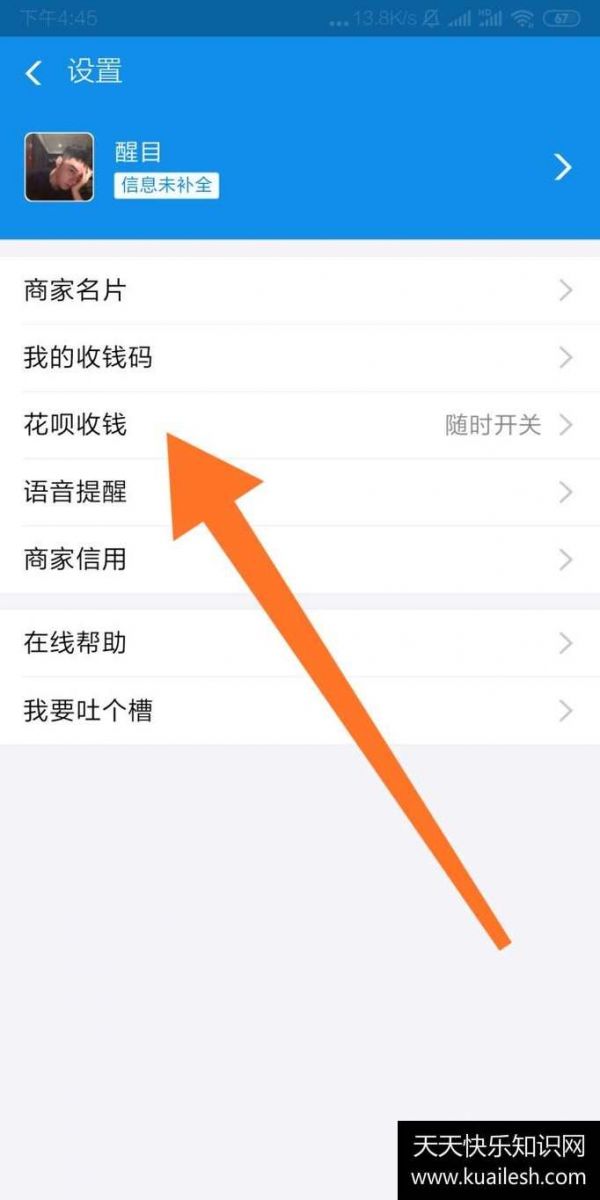Image resolution: width=600 pixels, height=1200 pixels.
Task: Open 商家名片 settings
Action: pos(300,291)
